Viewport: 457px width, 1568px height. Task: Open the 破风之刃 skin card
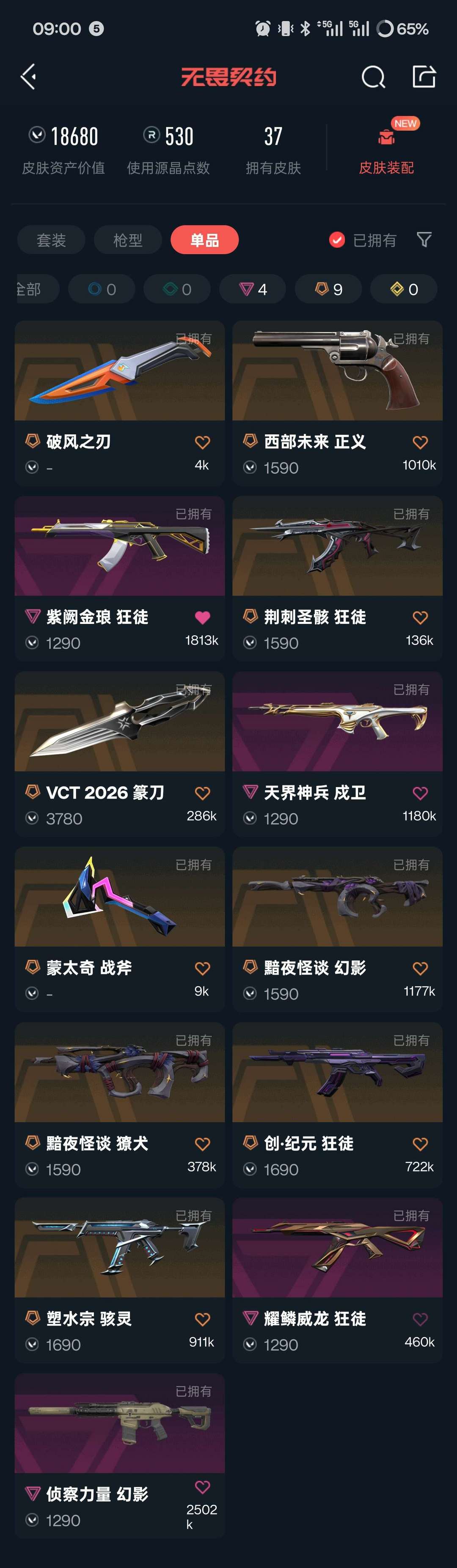(119, 403)
